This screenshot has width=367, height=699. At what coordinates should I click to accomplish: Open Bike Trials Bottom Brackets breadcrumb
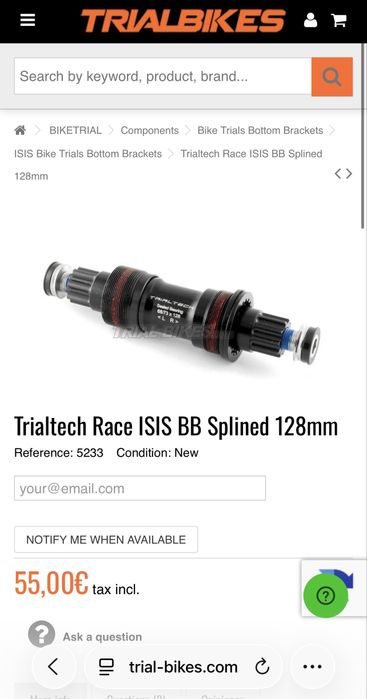(x=260, y=131)
